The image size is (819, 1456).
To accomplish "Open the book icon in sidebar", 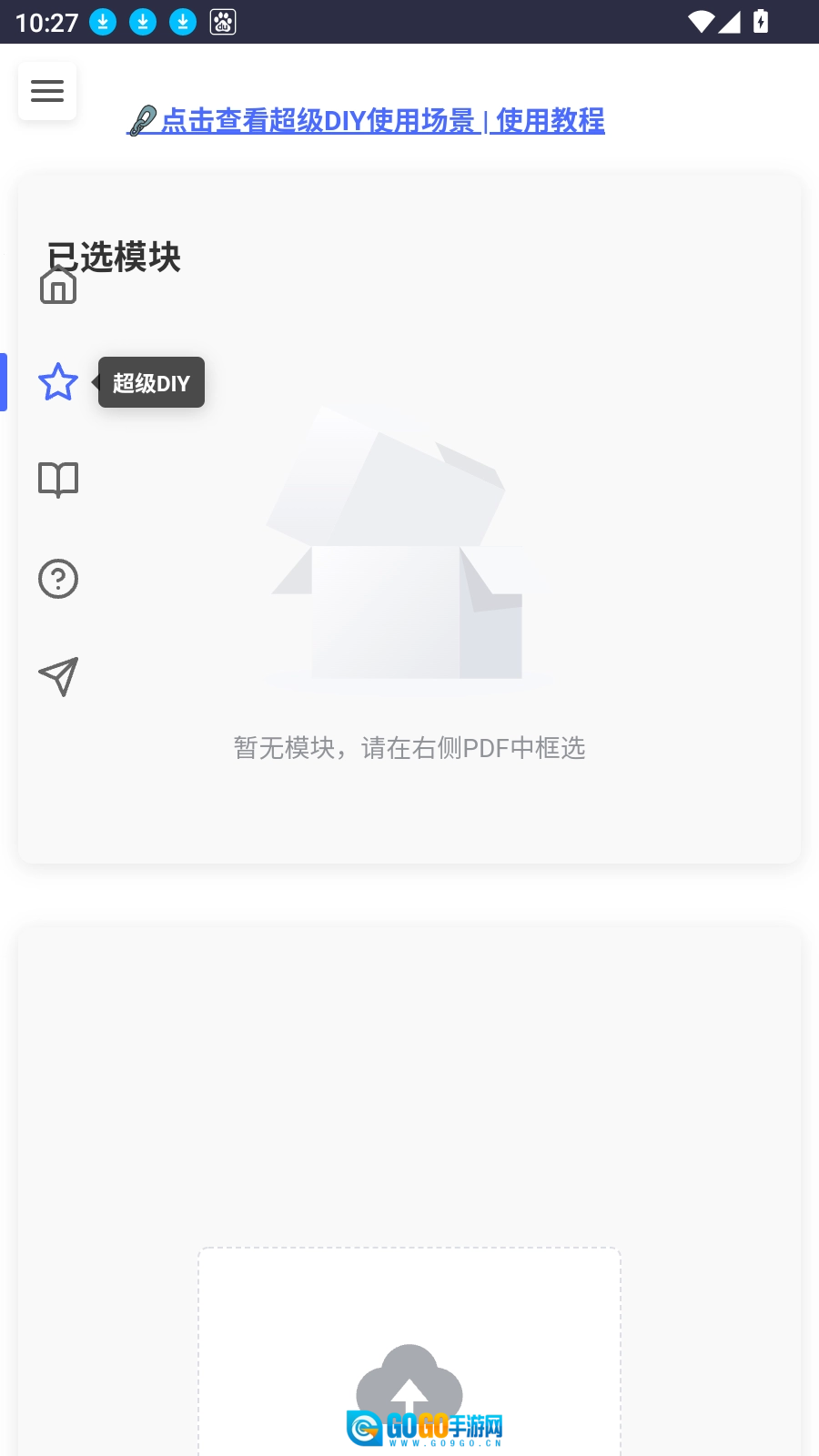I will (58, 480).
